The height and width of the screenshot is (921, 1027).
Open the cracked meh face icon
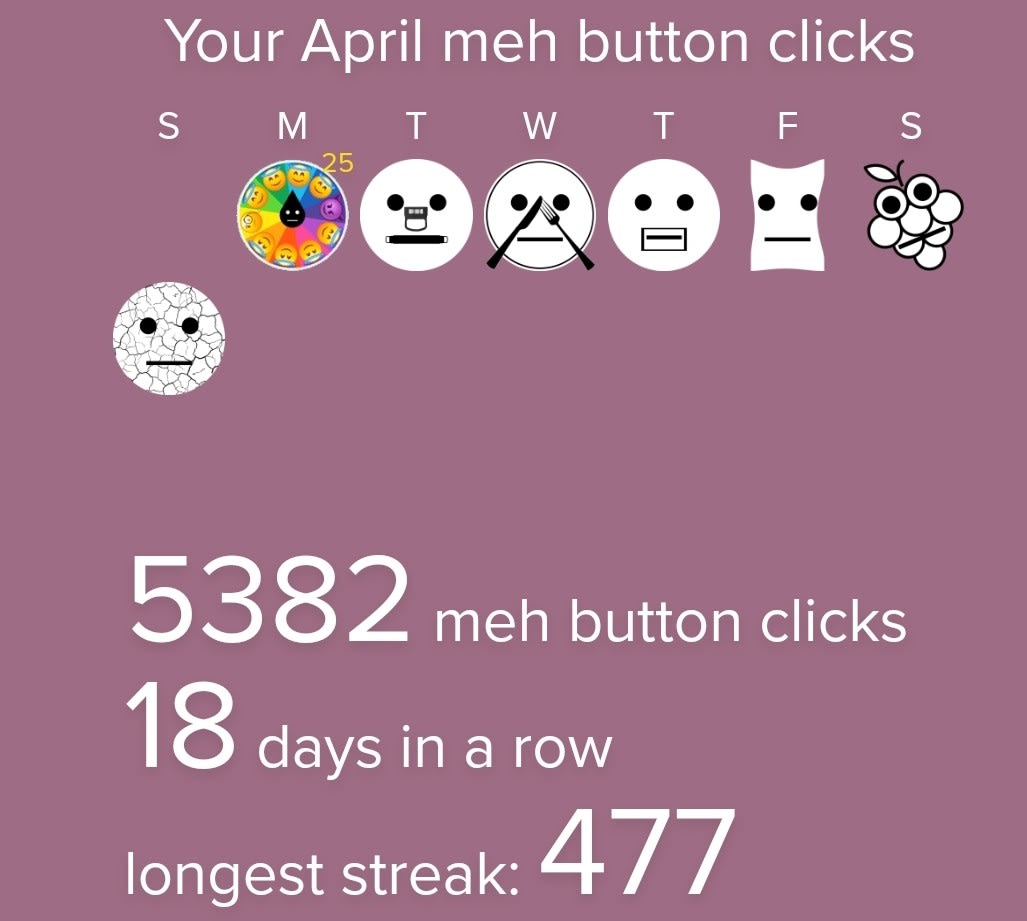coord(169,338)
